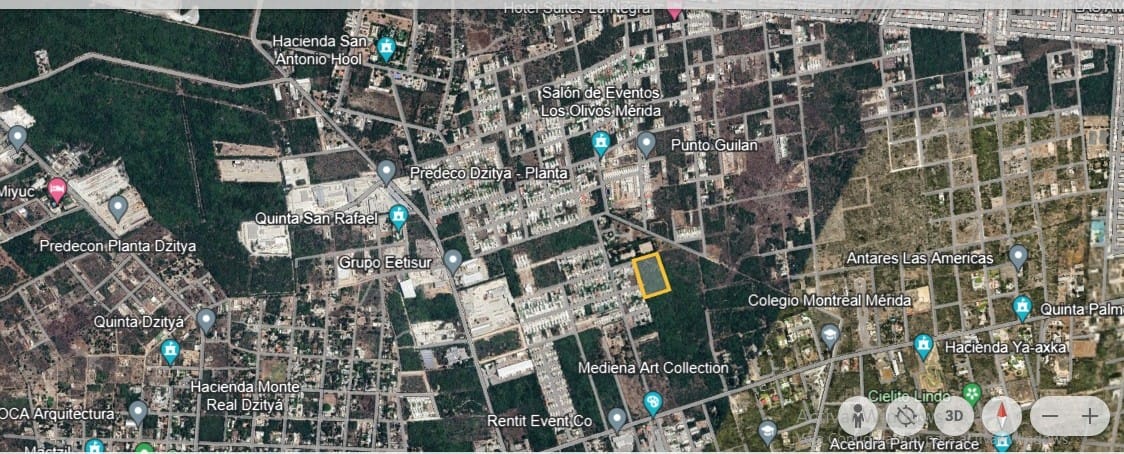Tap the Colegio Montreal Mérida school pin
The height and width of the screenshot is (454, 1124).
pos(830,335)
